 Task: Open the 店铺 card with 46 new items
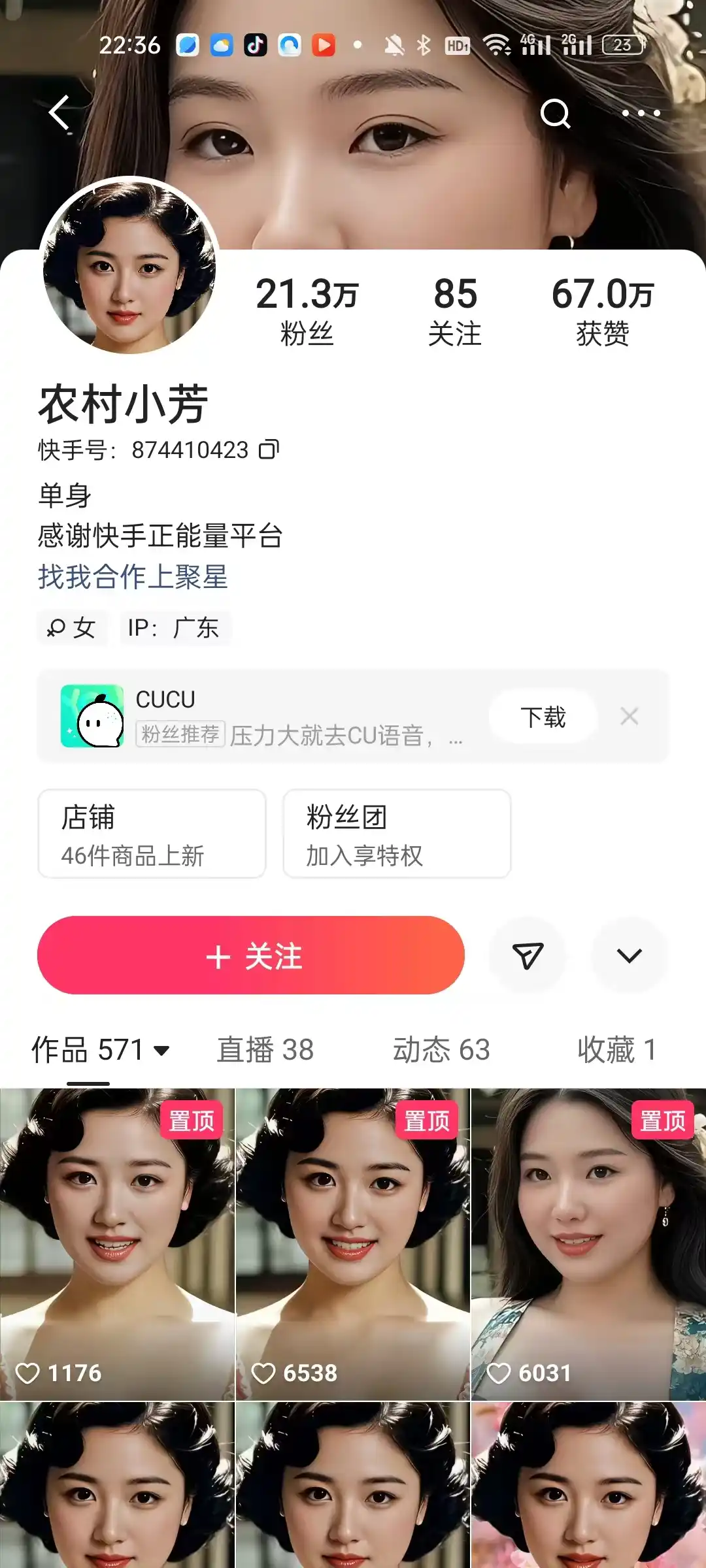pos(152,834)
